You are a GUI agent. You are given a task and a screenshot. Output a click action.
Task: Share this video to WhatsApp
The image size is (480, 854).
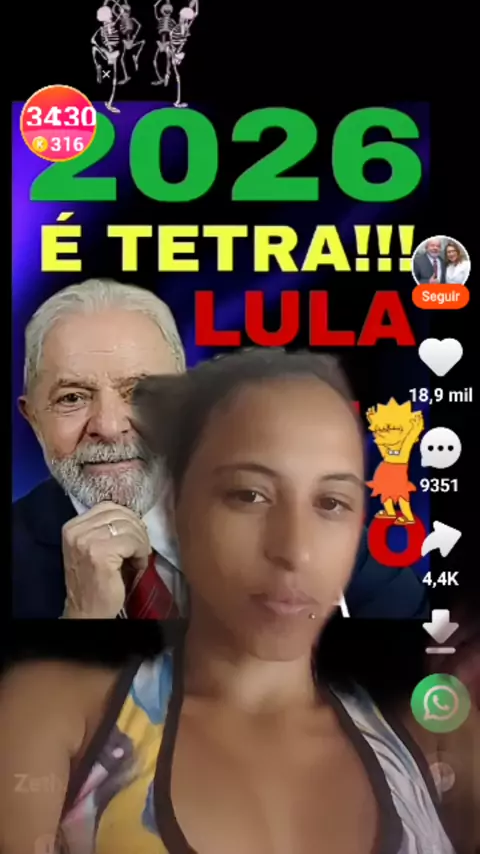coord(440,703)
